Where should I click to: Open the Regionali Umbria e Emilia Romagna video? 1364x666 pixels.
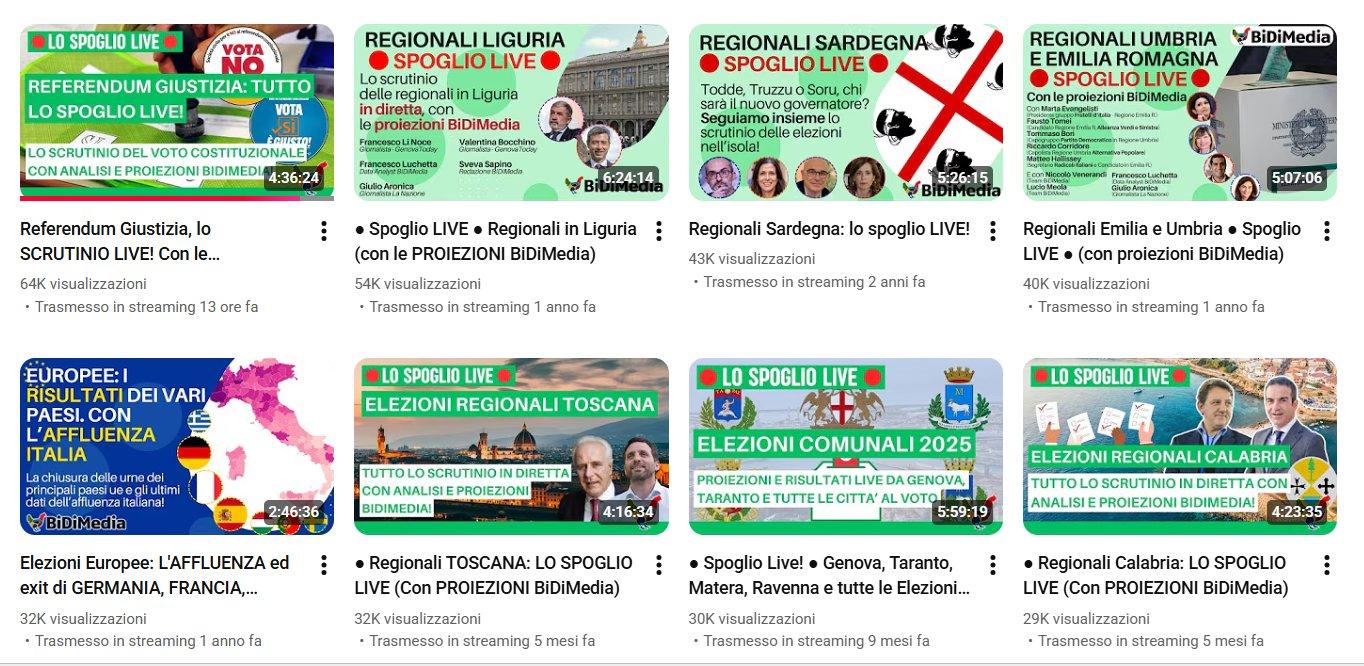(x=1179, y=112)
